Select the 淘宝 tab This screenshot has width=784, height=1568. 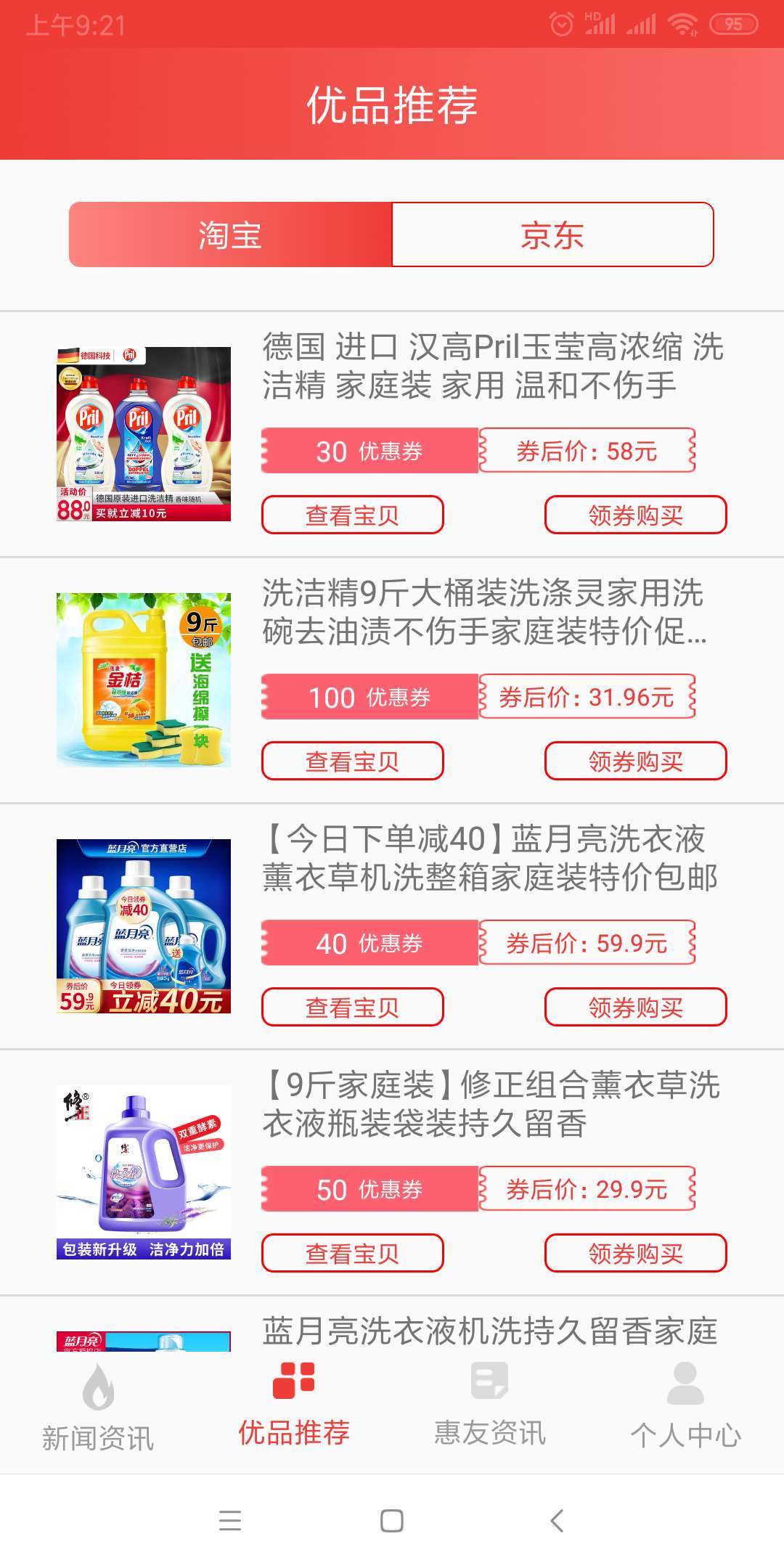[230, 235]
